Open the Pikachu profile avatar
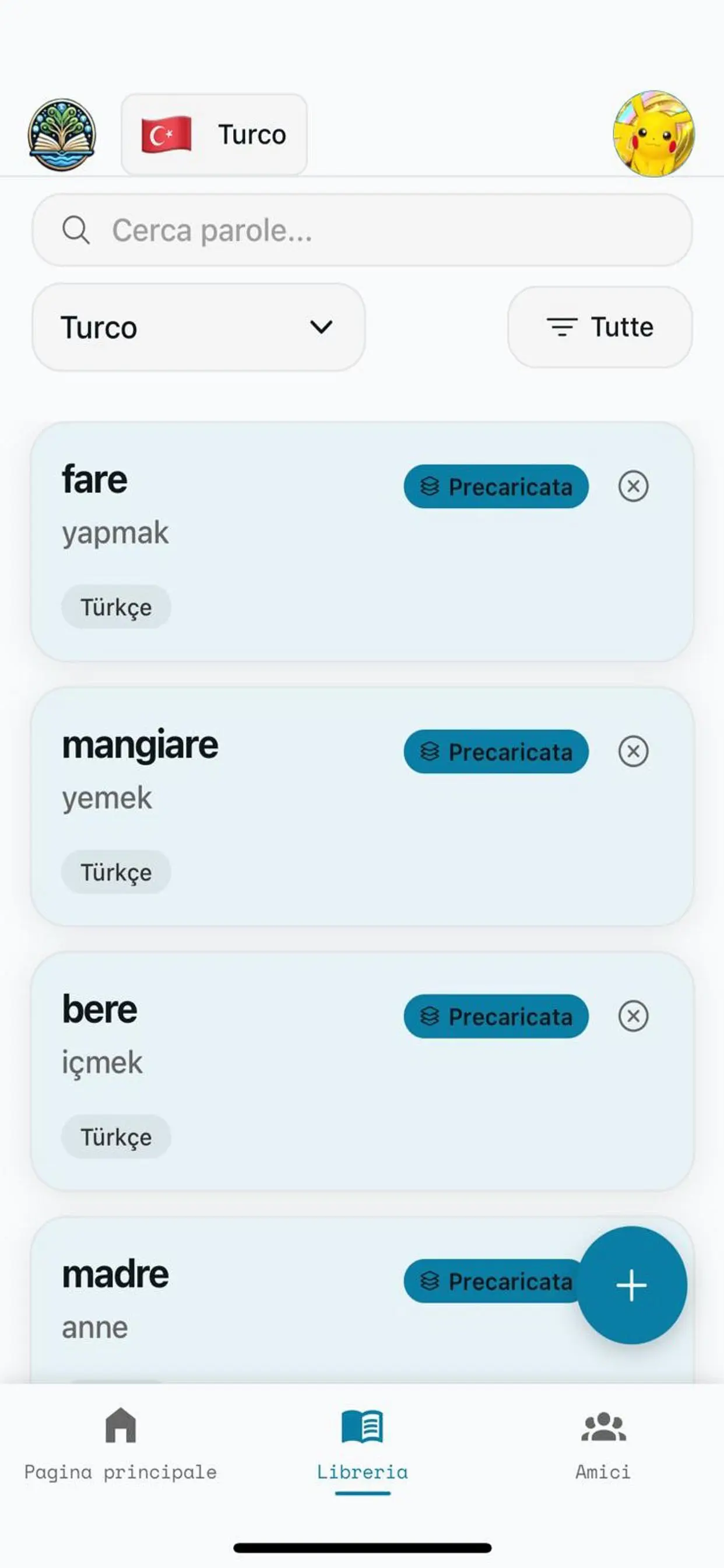The height and width of the screenshot is (1568, 724). (x=653, y=135)
